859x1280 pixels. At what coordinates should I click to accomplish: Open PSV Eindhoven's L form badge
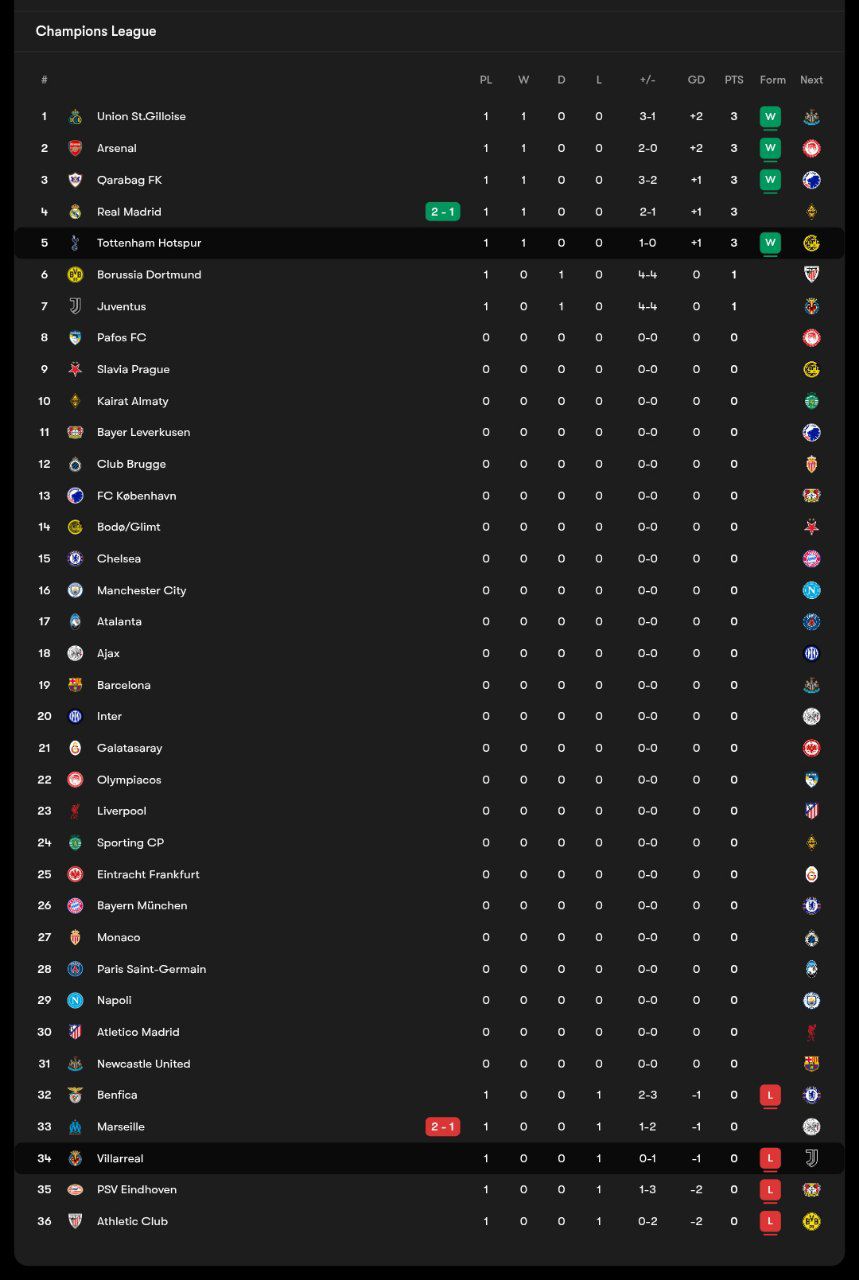click(770, 1190)
